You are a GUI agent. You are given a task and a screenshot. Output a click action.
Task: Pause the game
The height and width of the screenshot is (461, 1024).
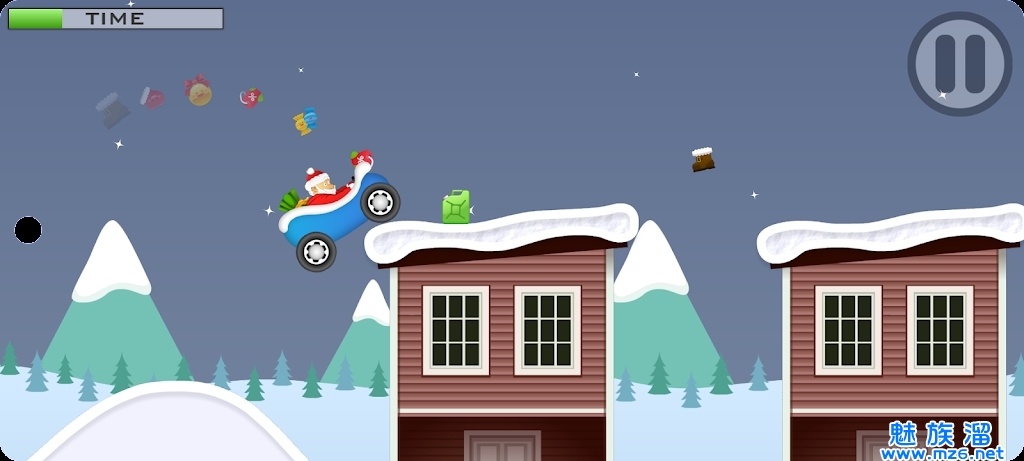[960, 64]
